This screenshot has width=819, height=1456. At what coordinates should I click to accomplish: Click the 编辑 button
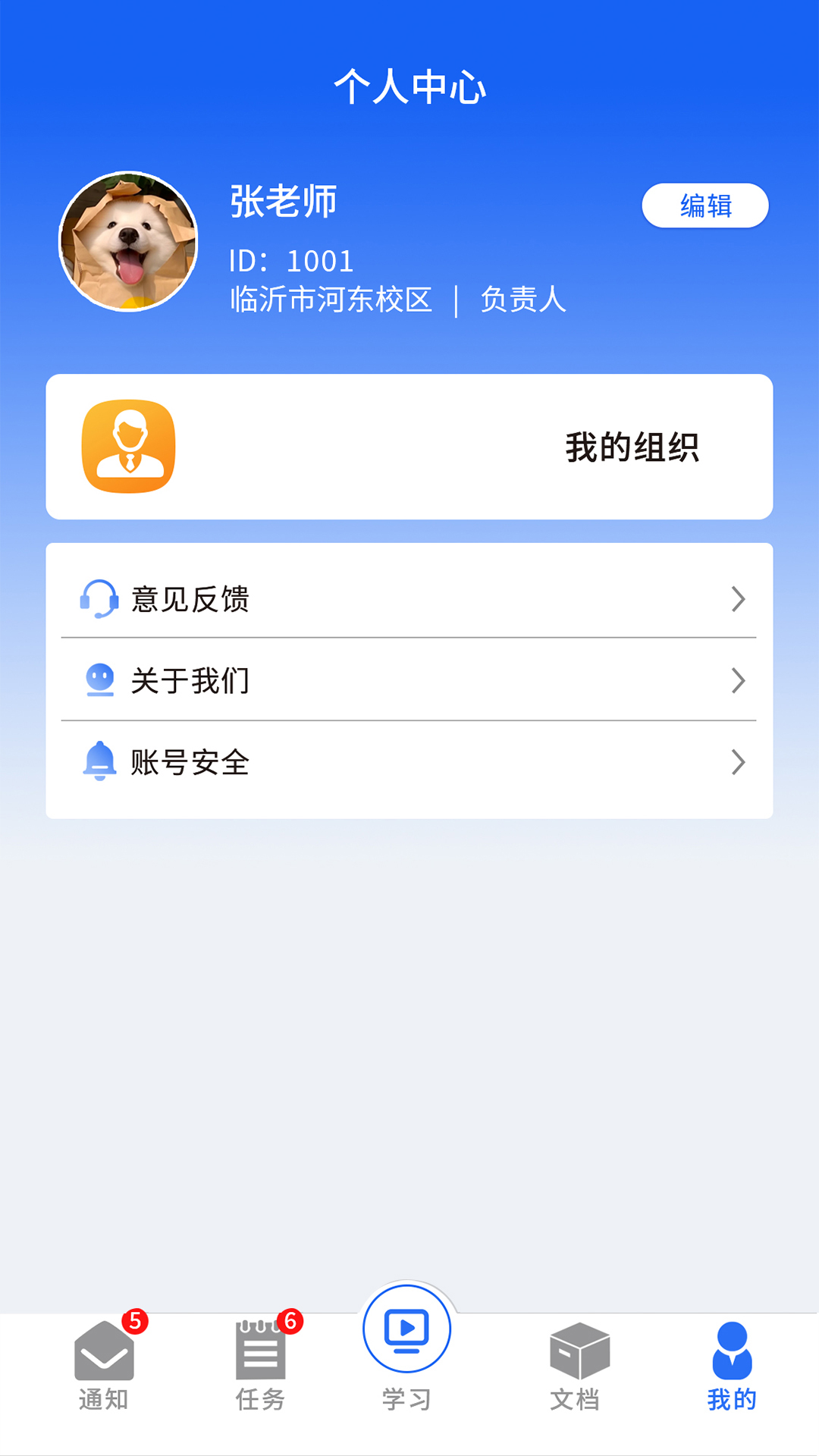coord(705,205)
